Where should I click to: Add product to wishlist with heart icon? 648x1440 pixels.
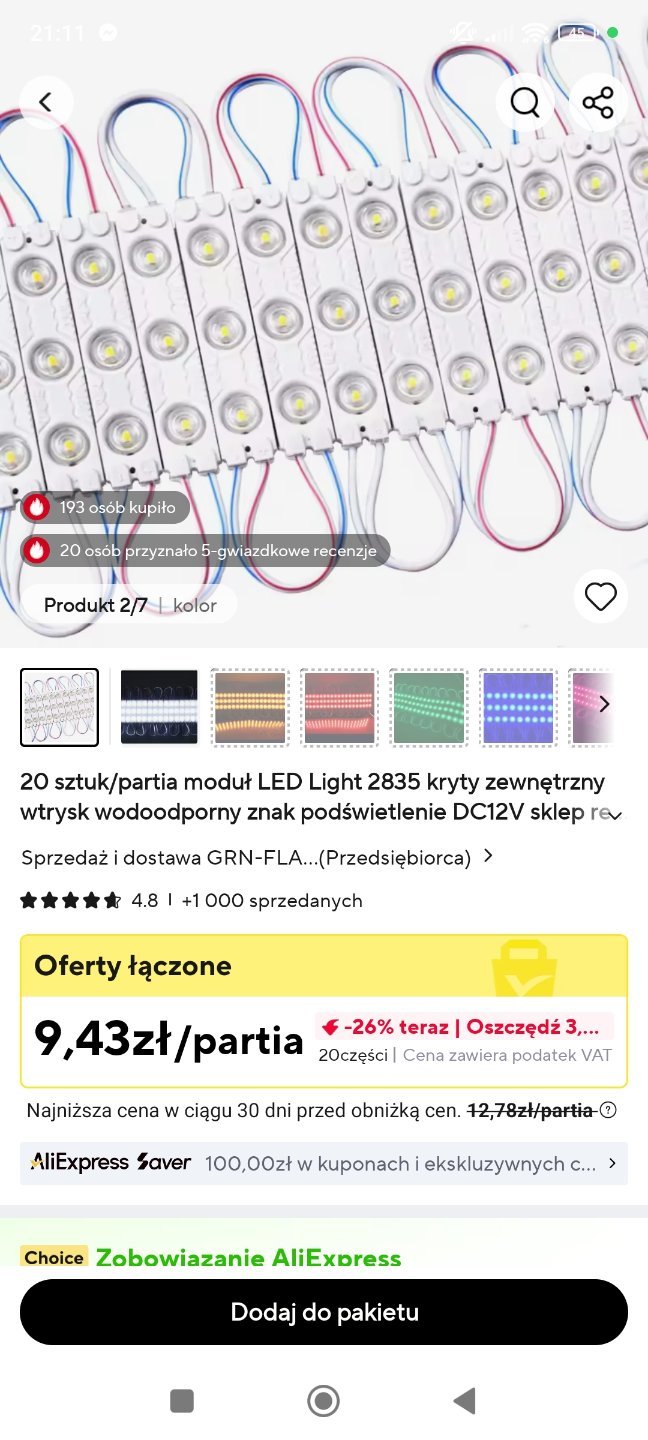tap(600, 597)
